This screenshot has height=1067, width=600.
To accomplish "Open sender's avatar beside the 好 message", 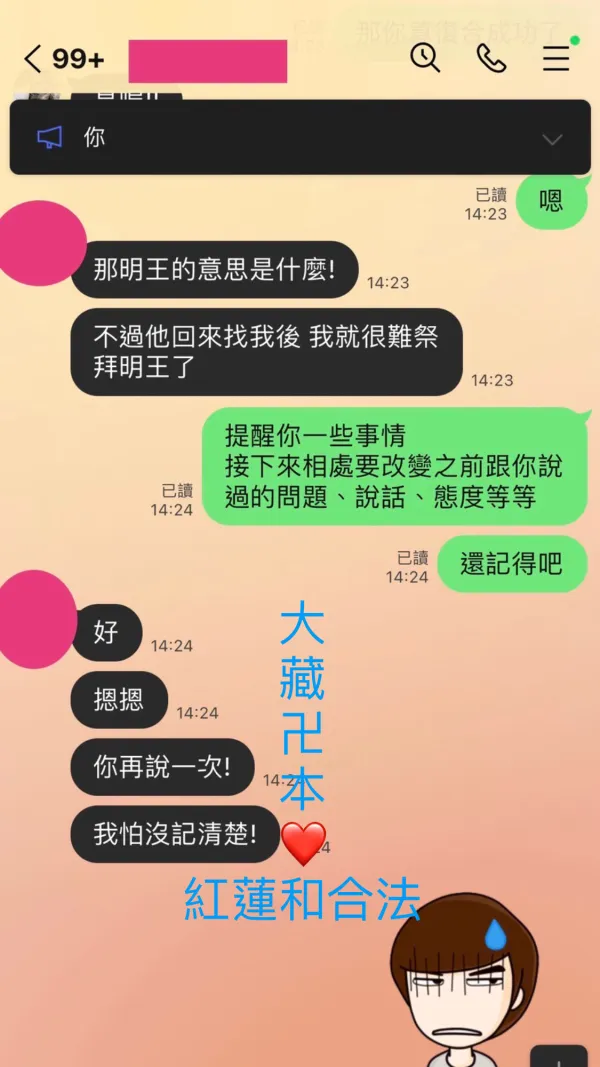I will (x=36, y=619).
